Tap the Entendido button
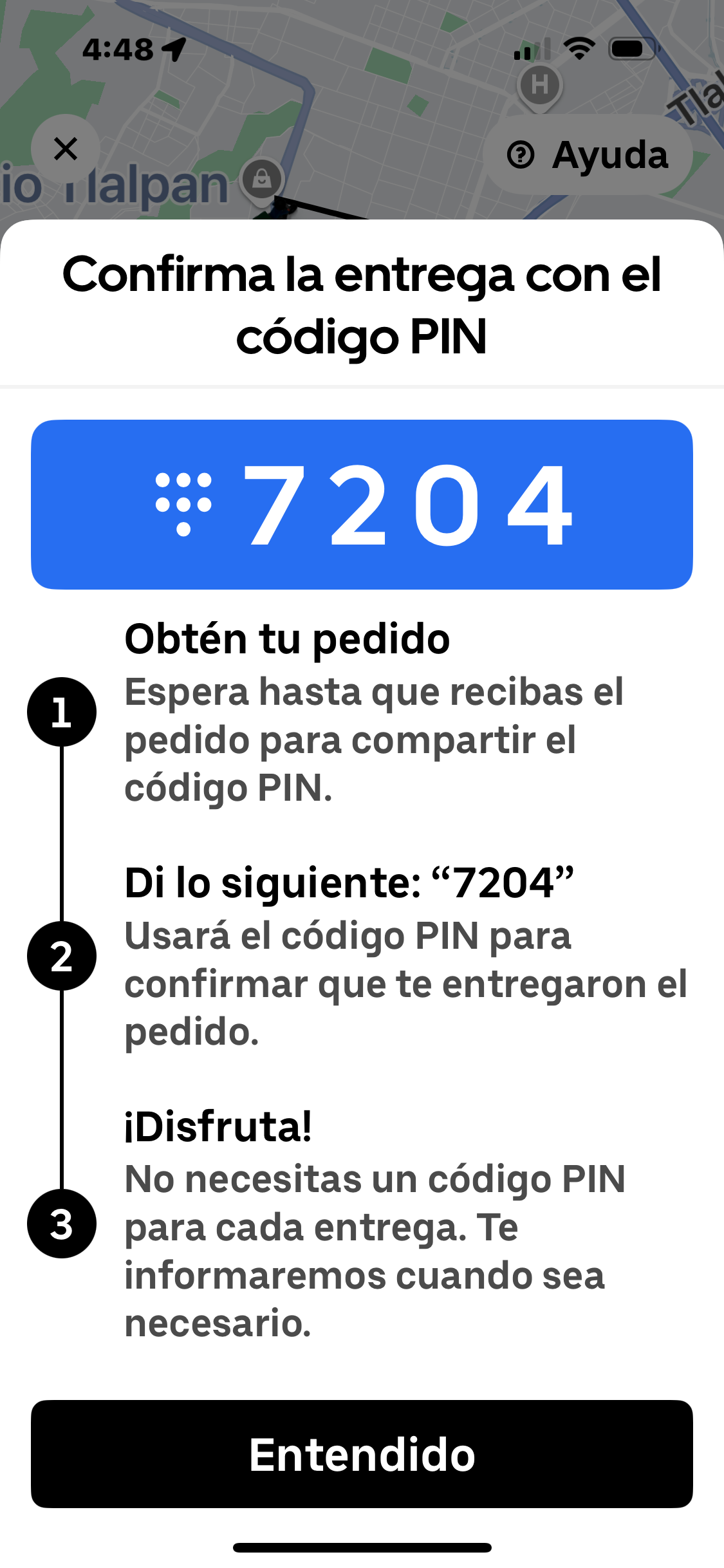 pos(362,1454)
